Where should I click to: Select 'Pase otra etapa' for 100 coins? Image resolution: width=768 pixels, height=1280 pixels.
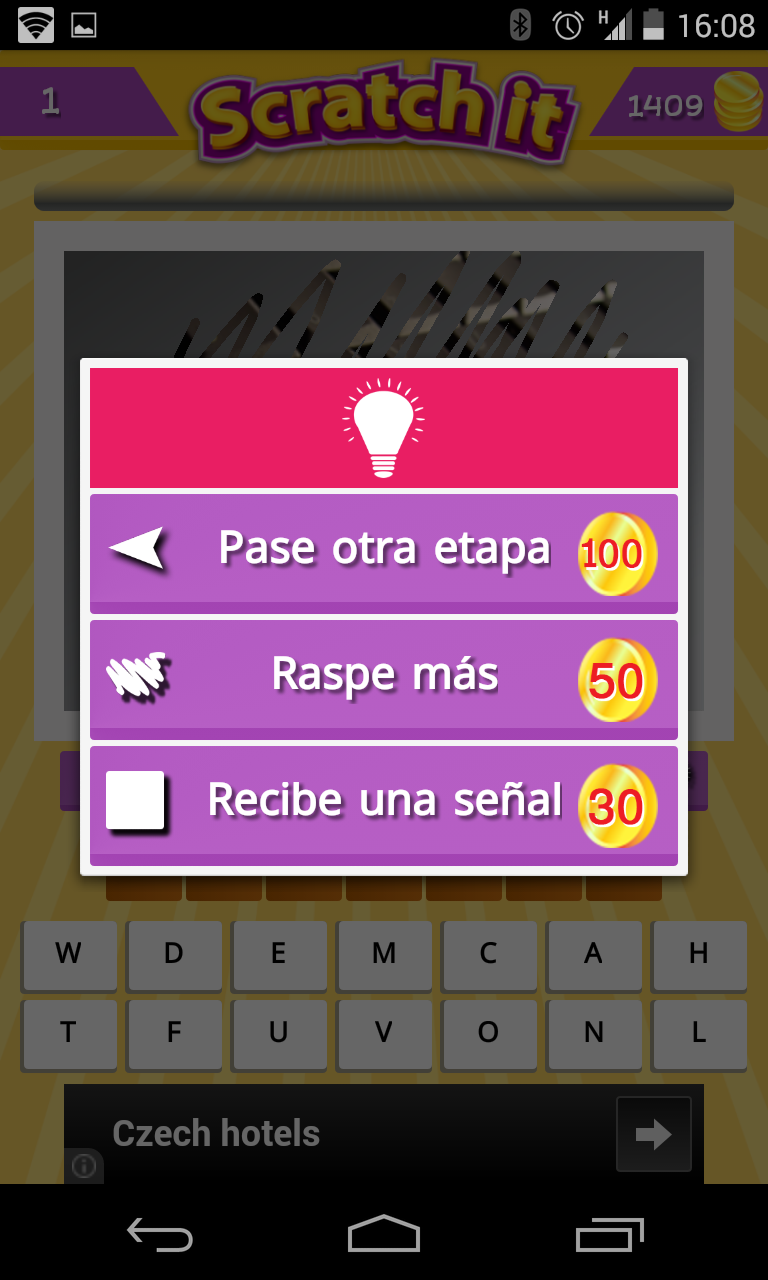point(384,551)
